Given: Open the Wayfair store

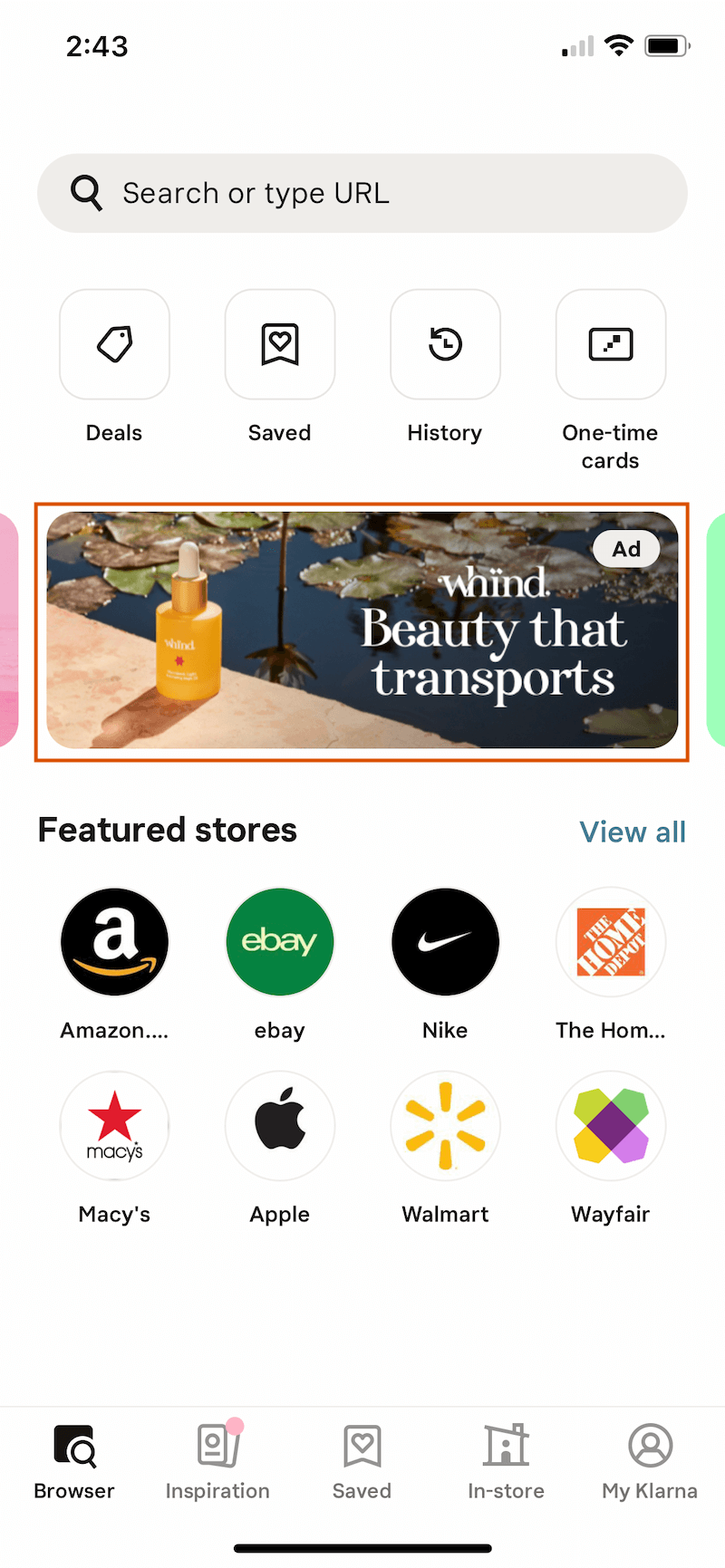Looking at the screenshot, I should pos(610,1126).
